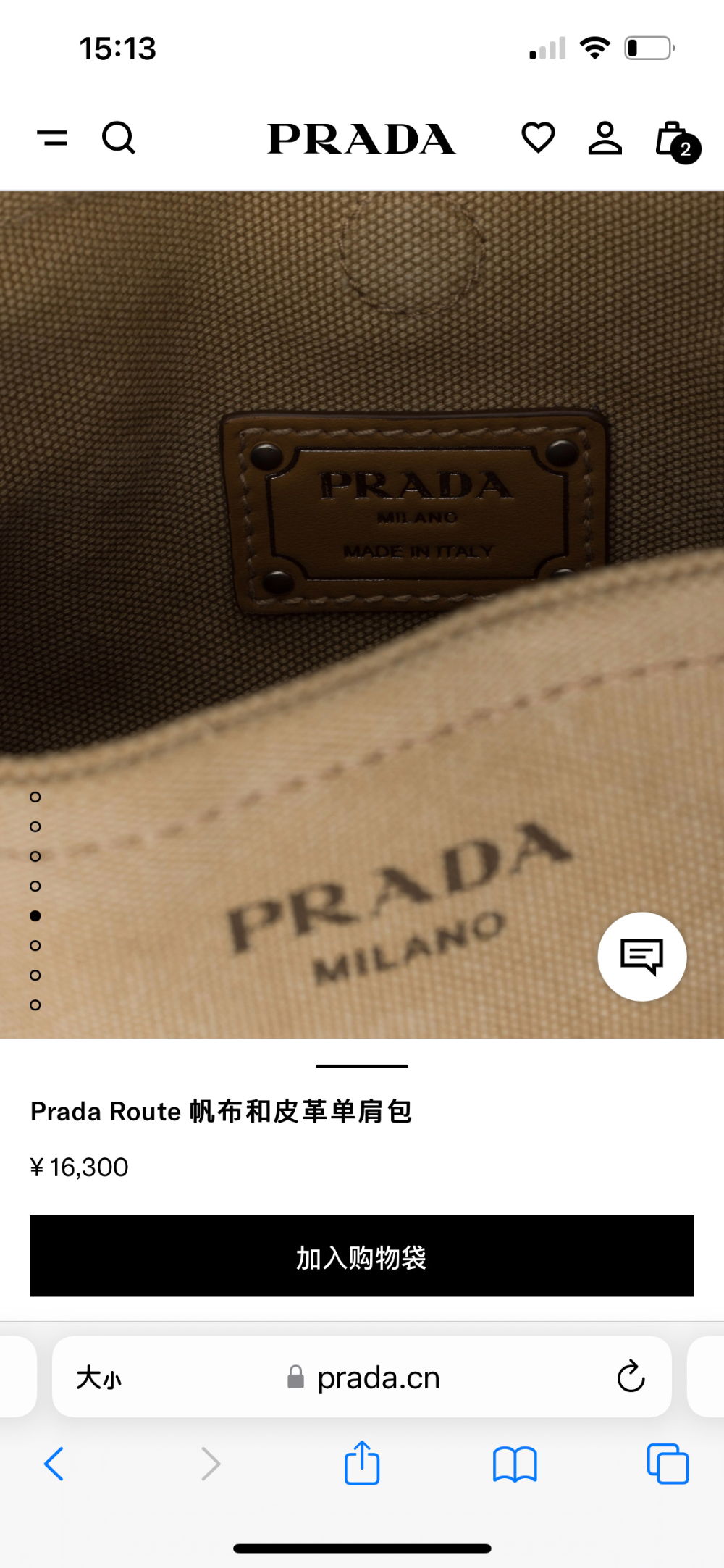Tap the prada.cn address bar
The image size is (724, 1568).
pos(363,1378)
